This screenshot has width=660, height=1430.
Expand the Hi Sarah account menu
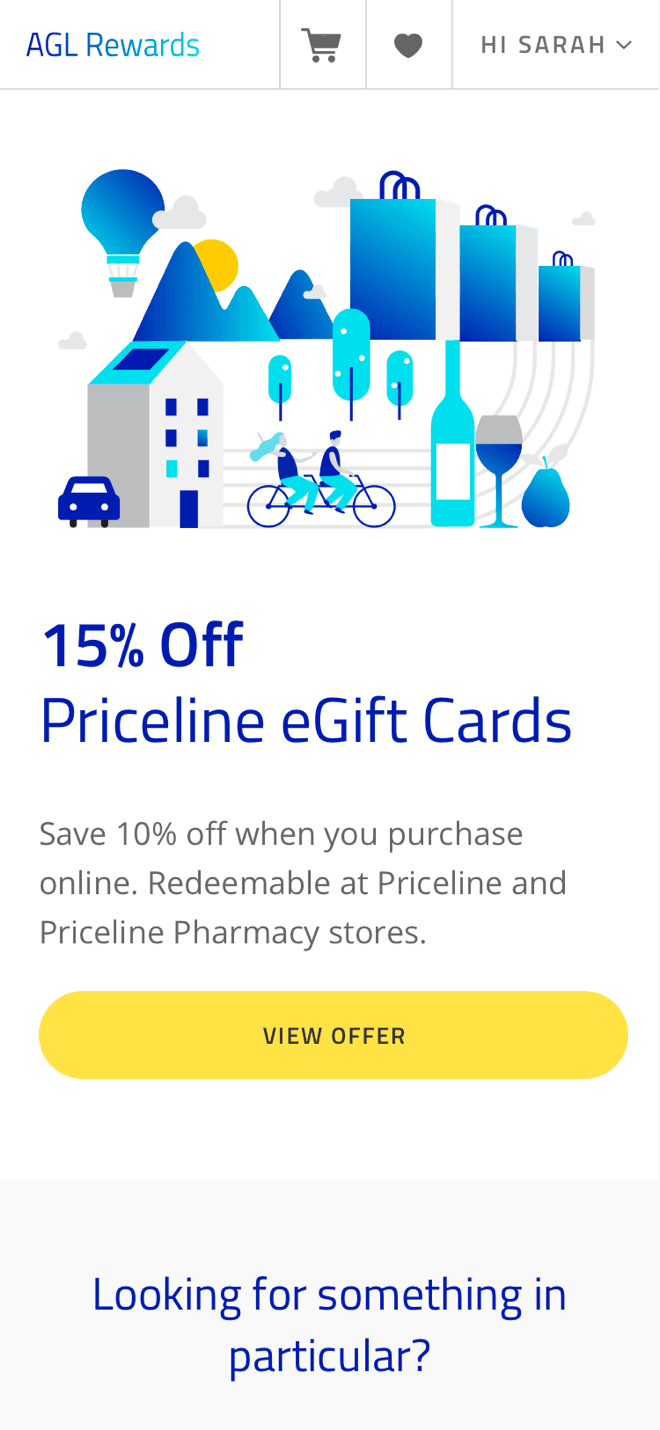pyautogui.click(x=556, y=45)
